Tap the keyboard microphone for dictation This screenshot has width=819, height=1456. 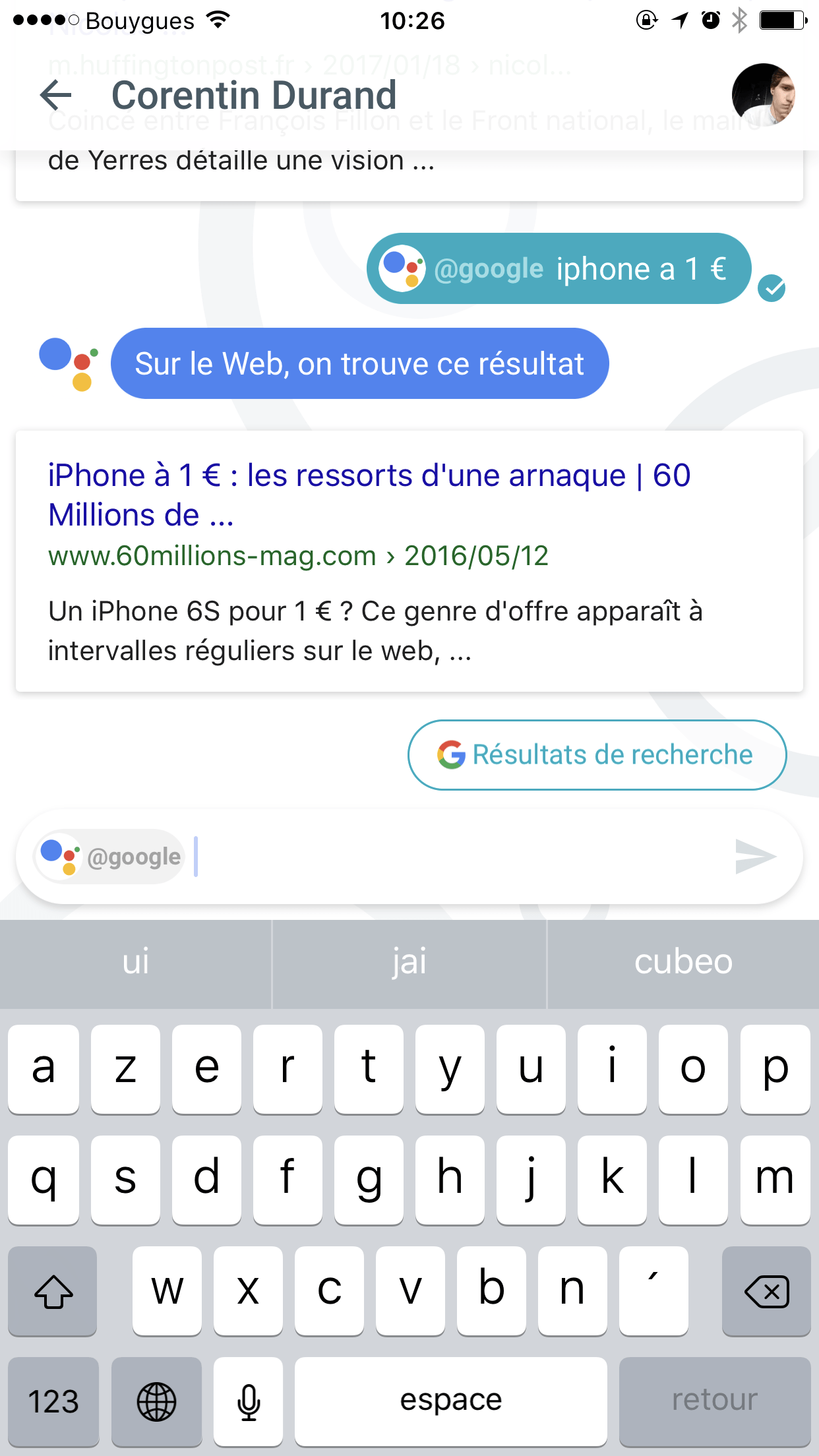(249, 1401)
